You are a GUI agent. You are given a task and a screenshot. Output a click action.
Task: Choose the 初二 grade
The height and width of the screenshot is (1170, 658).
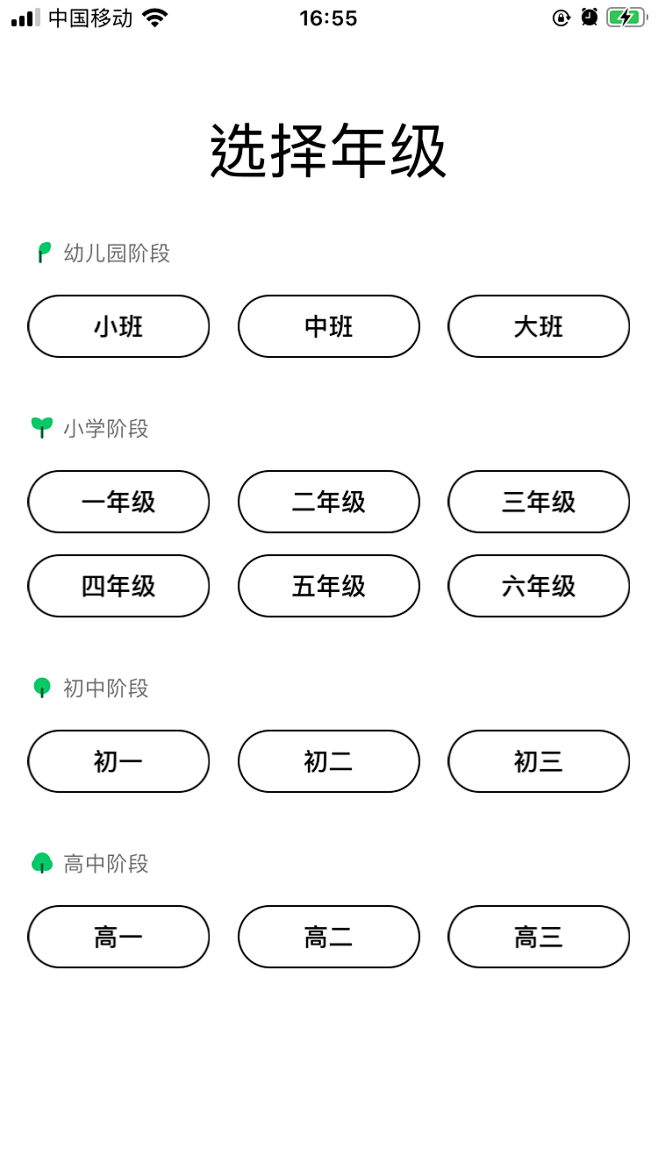(329, 761)
